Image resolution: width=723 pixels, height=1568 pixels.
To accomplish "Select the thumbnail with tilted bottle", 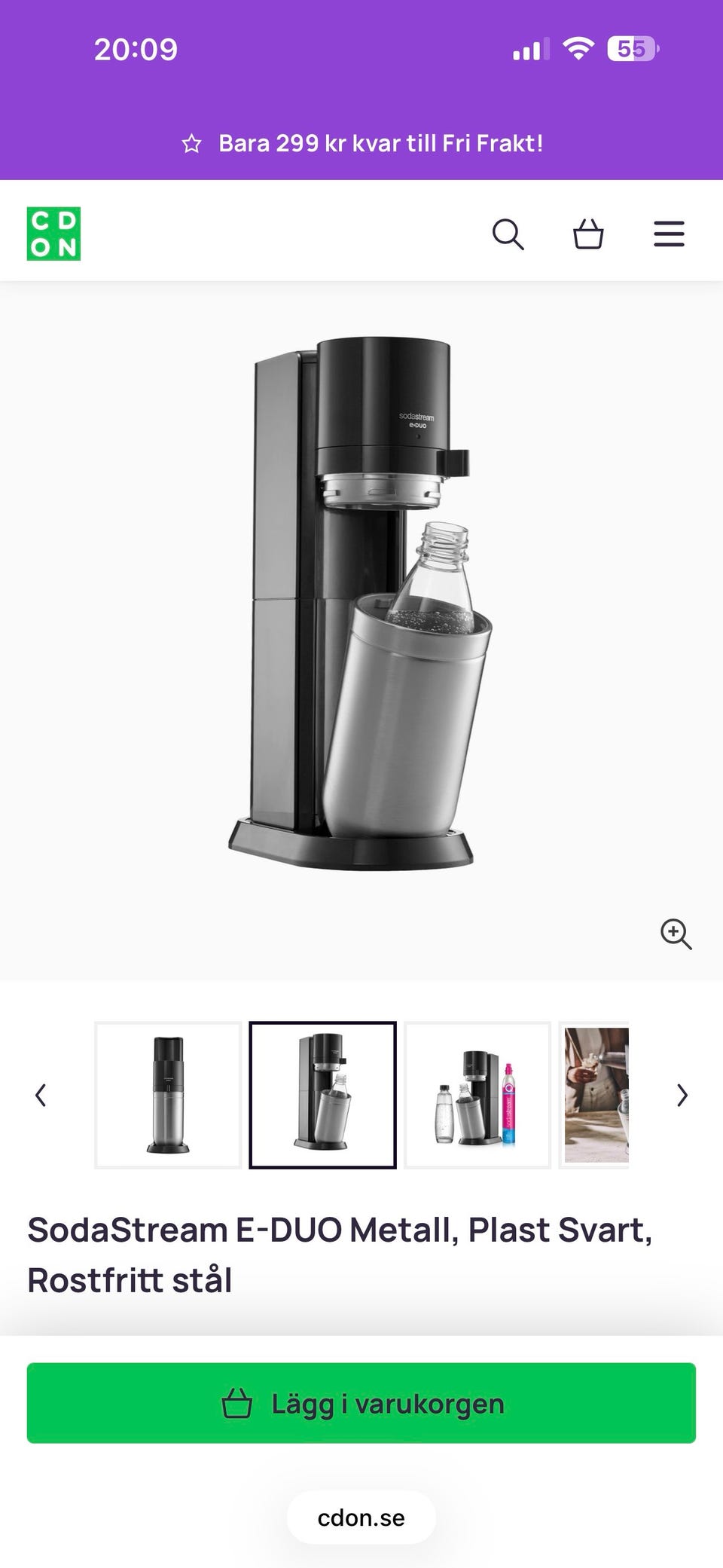I will [x=323, y=1095].
